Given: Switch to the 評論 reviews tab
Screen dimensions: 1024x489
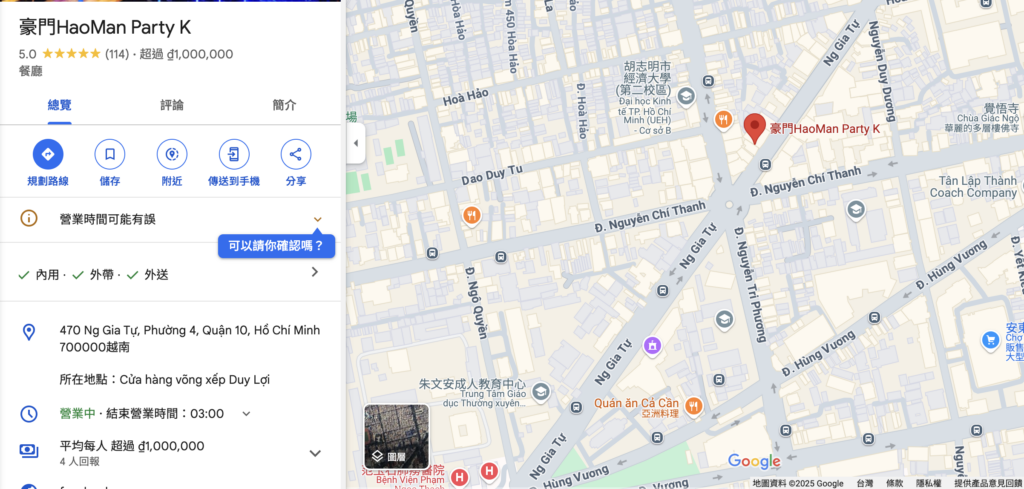Looking at the screenshot, I should pyautogui.click(x=171, y=105).
